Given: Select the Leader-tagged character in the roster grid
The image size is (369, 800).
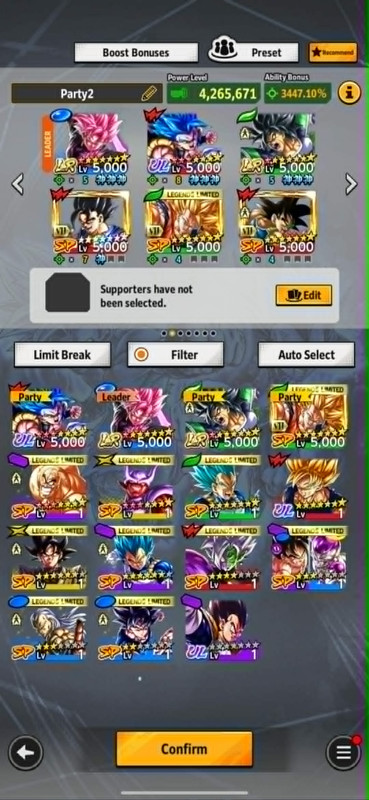Looking at the screenshot, I should (x=134, y=417).
